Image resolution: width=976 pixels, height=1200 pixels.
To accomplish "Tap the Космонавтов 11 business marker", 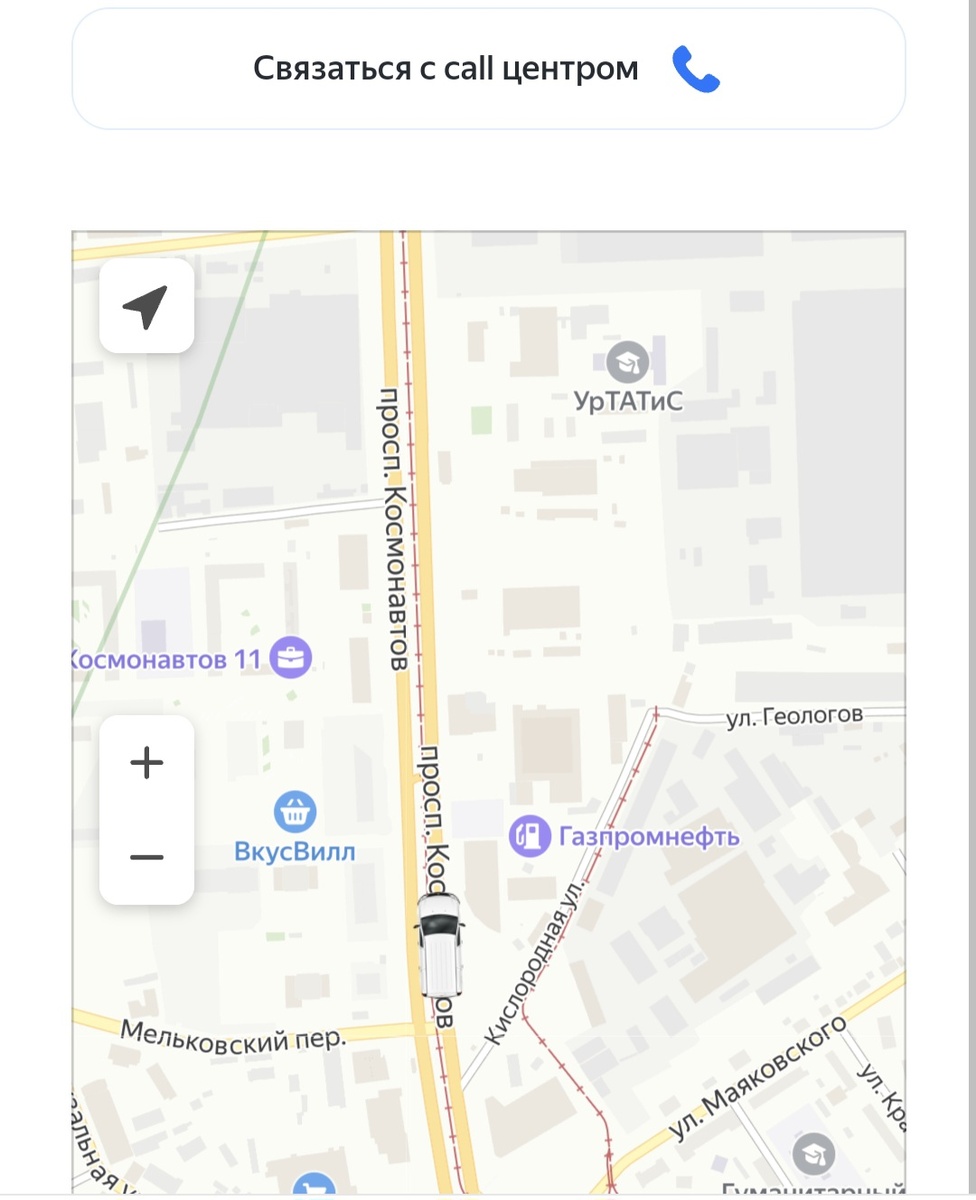I will 291,658.
